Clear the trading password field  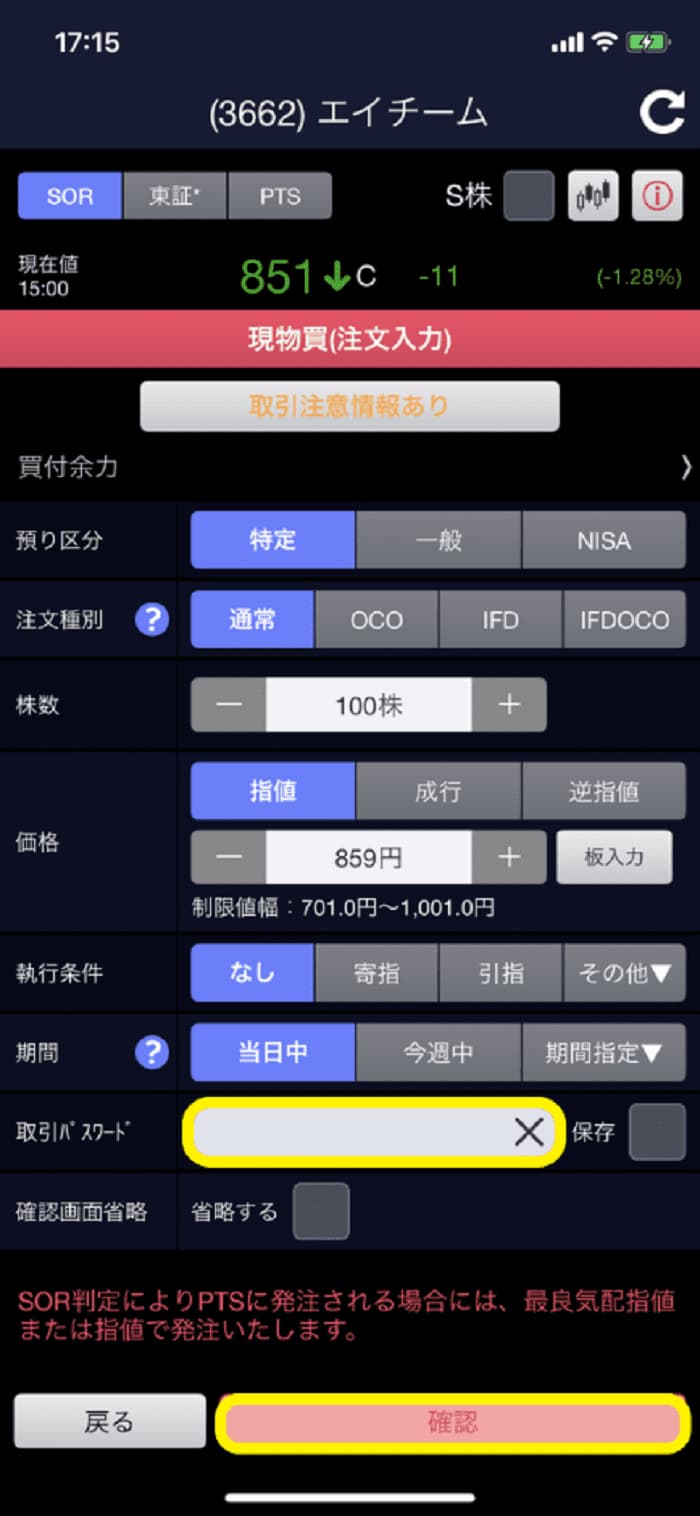point(528,1132)
